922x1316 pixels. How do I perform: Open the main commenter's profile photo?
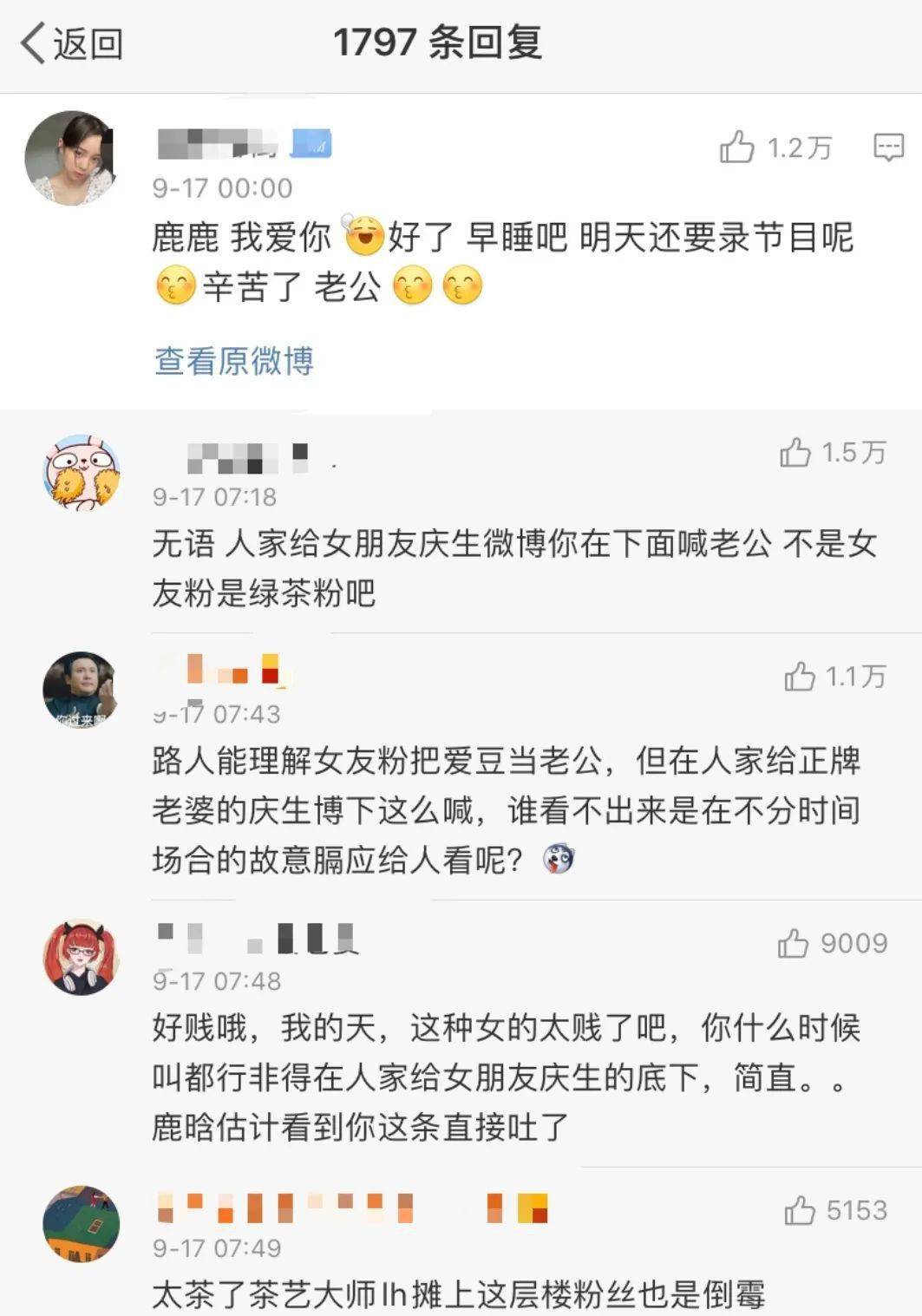point(70,157)
